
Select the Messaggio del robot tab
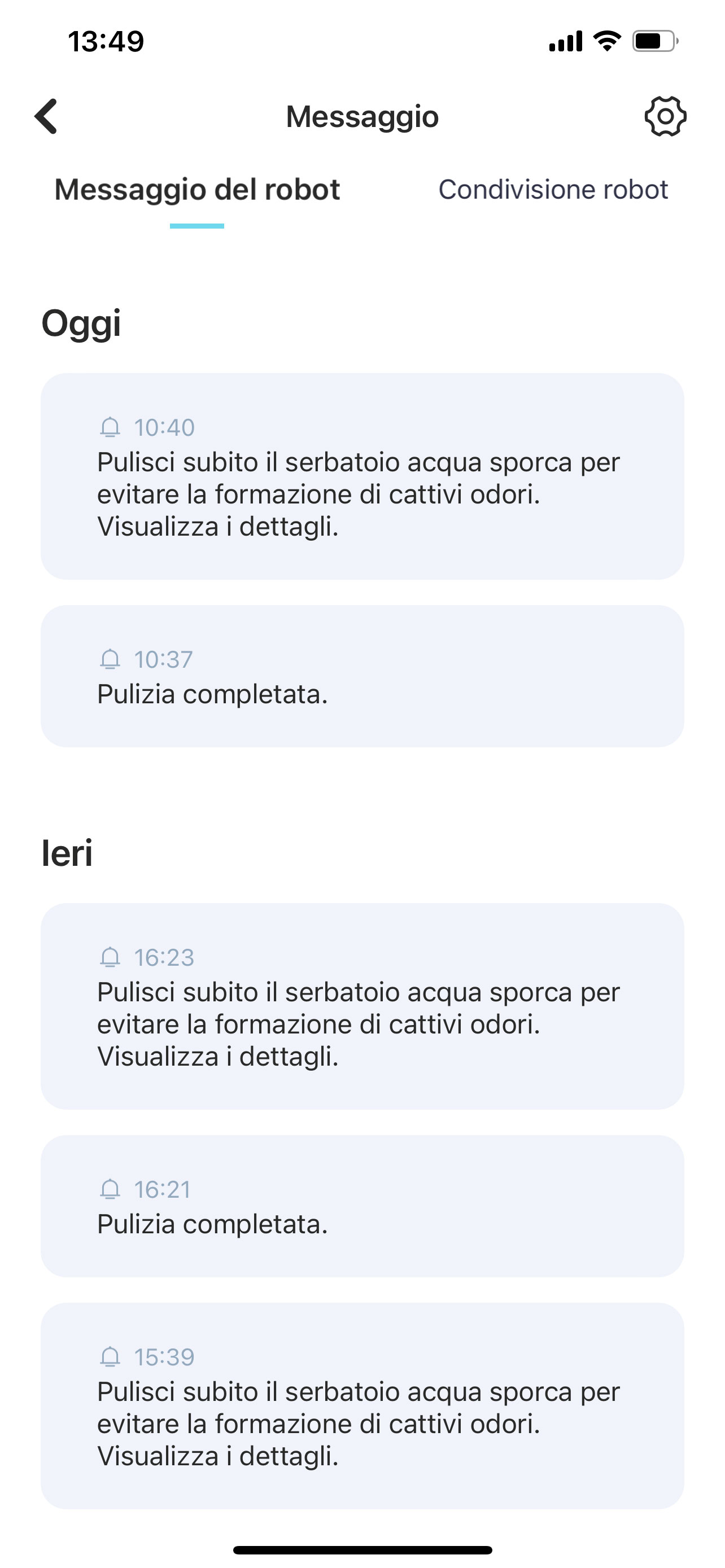tap(196, 189)
